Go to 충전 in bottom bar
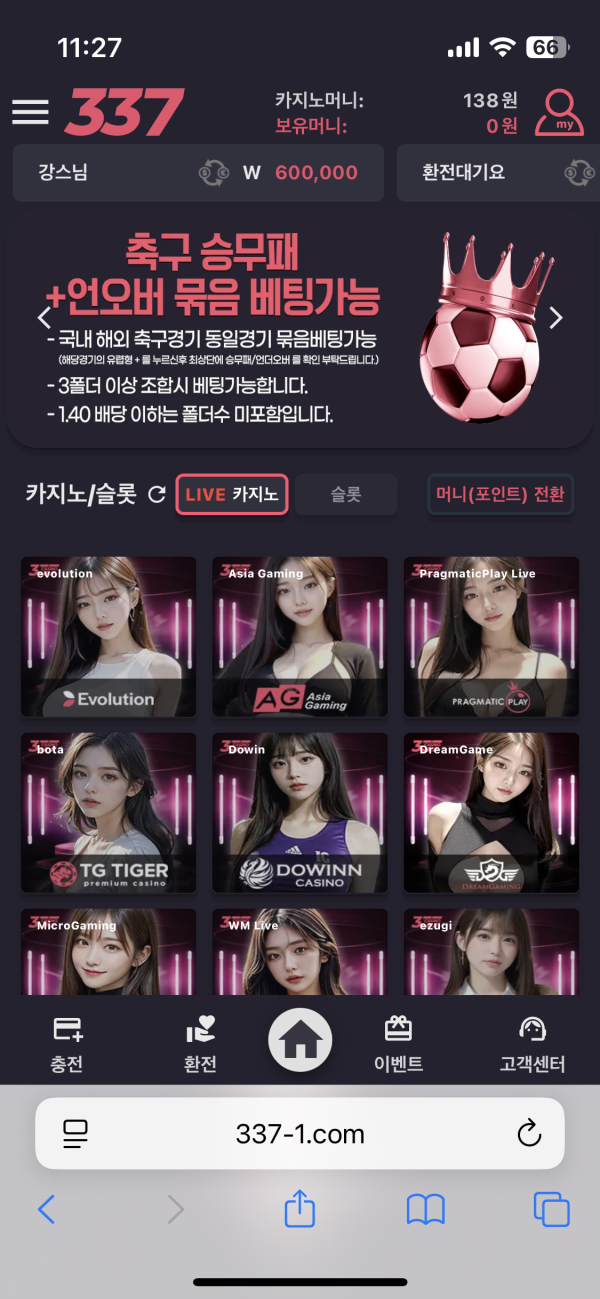This screenshot has width=600, height=1299. point(68,1043)
